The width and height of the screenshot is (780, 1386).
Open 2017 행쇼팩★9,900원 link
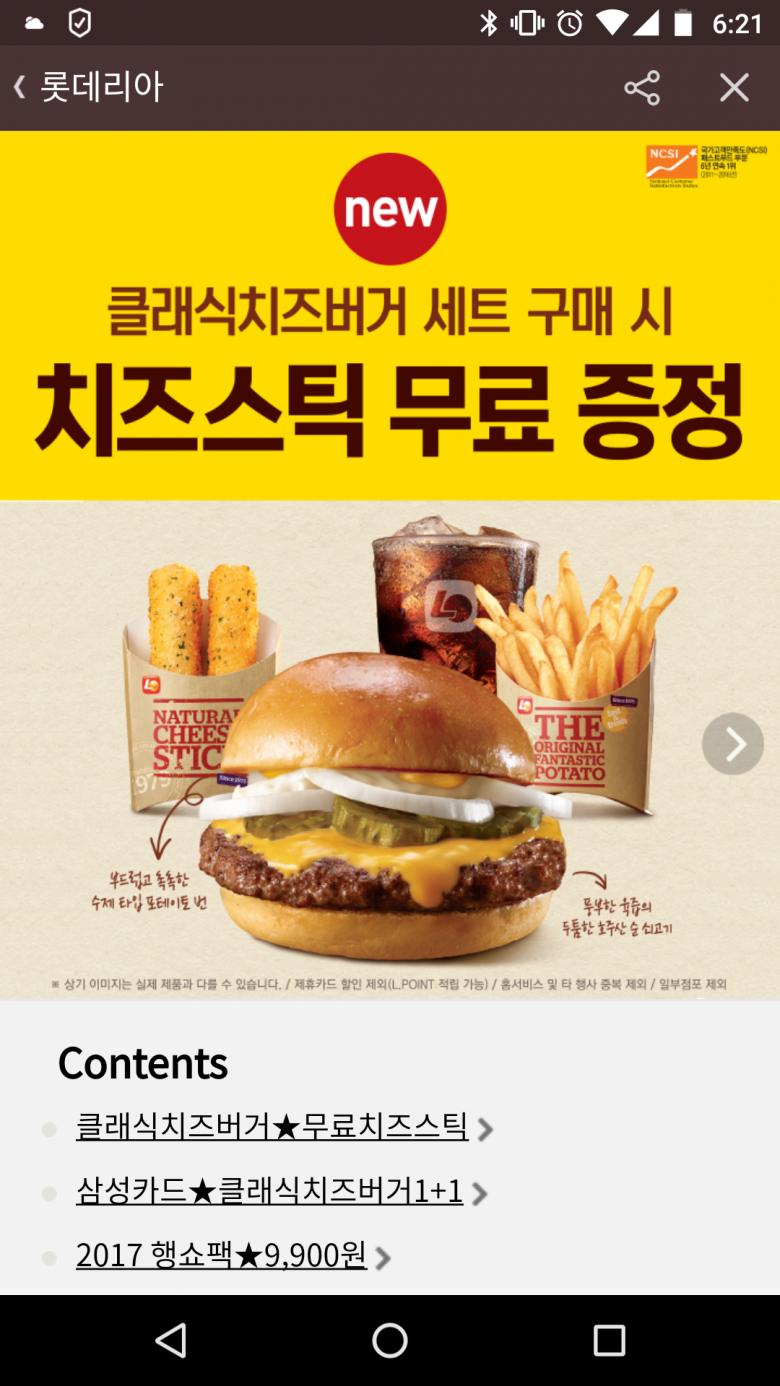pos(222,1255)
